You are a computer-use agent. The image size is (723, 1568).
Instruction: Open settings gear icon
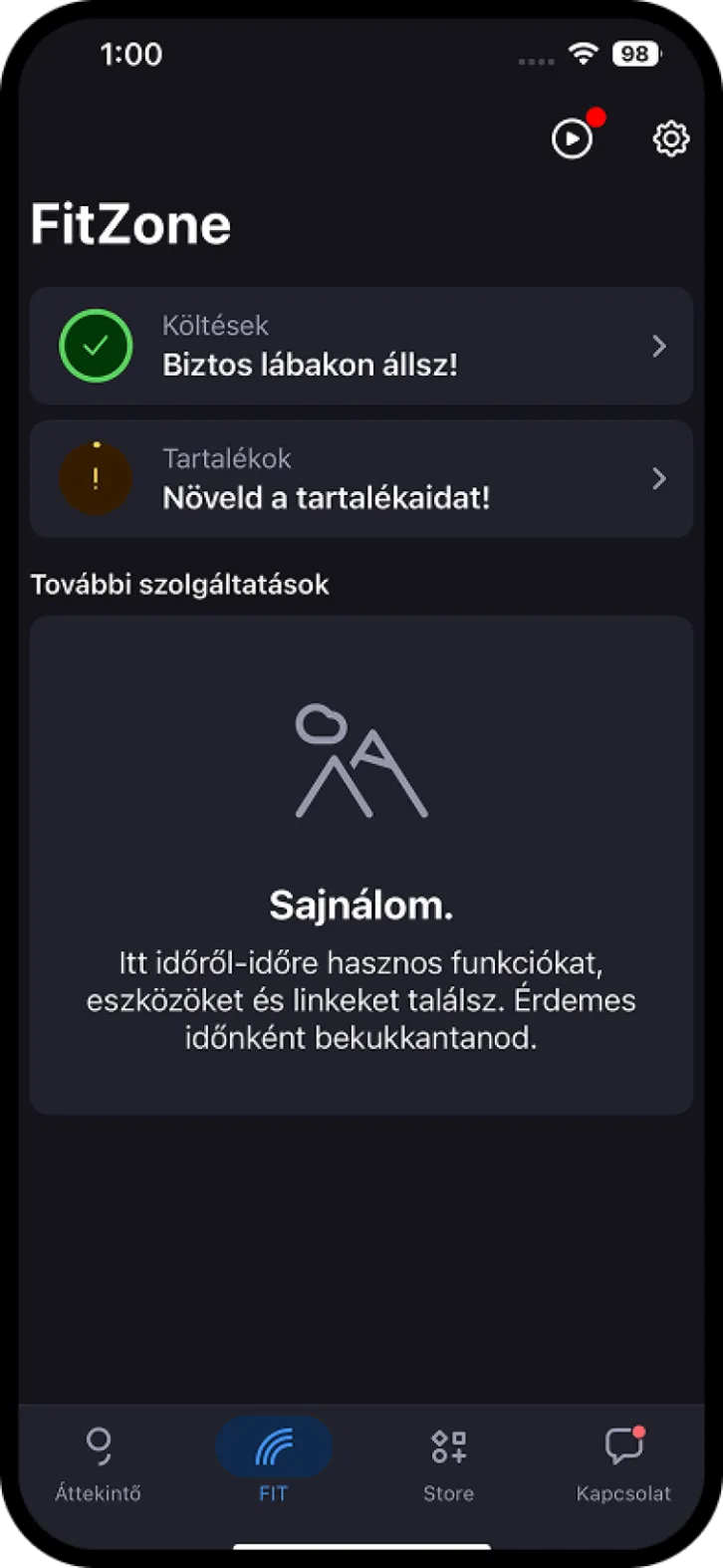[671, 138]
